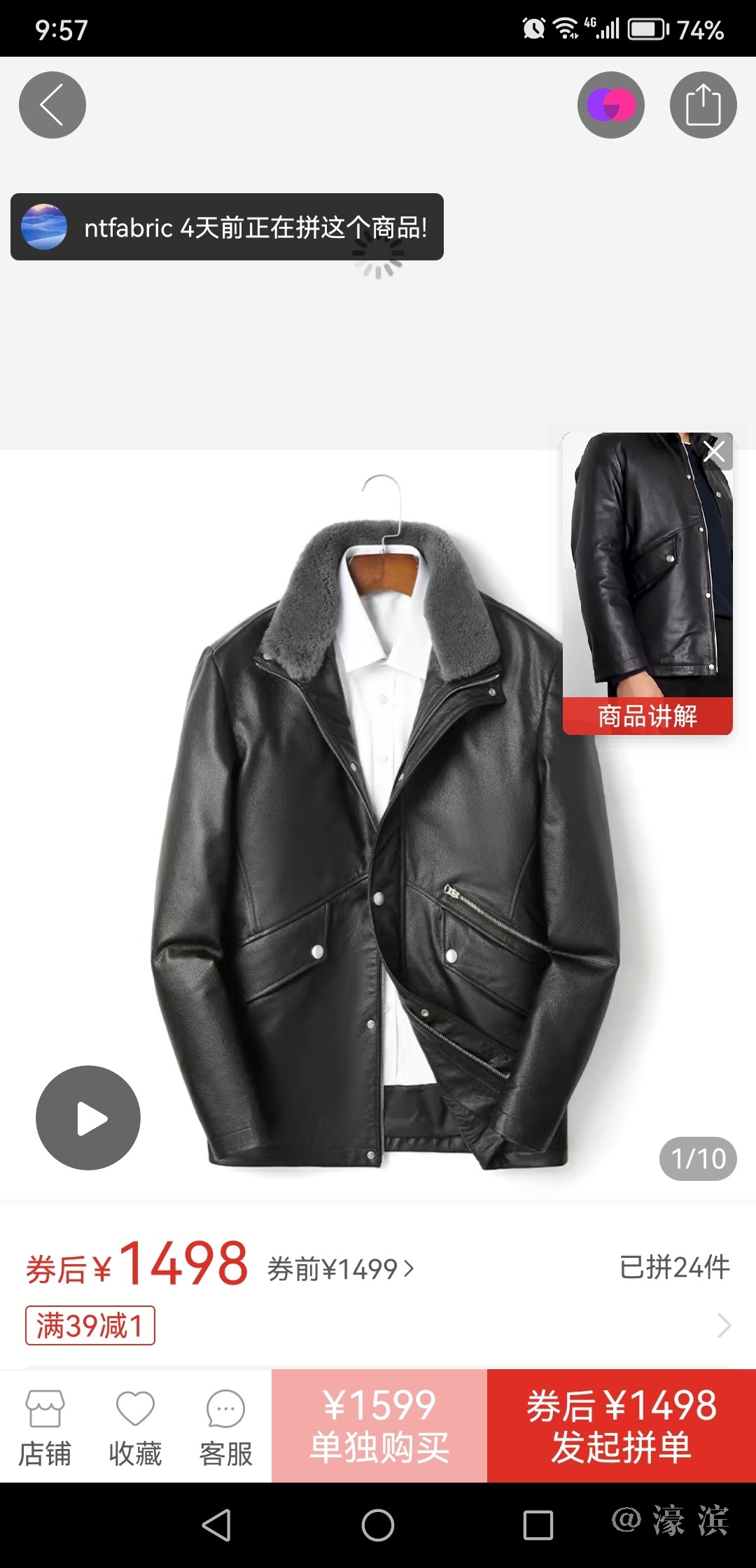This screenshot has width=756, height=1568.
Task: Go to the system home screen
Action: (x=378, y=1525)
